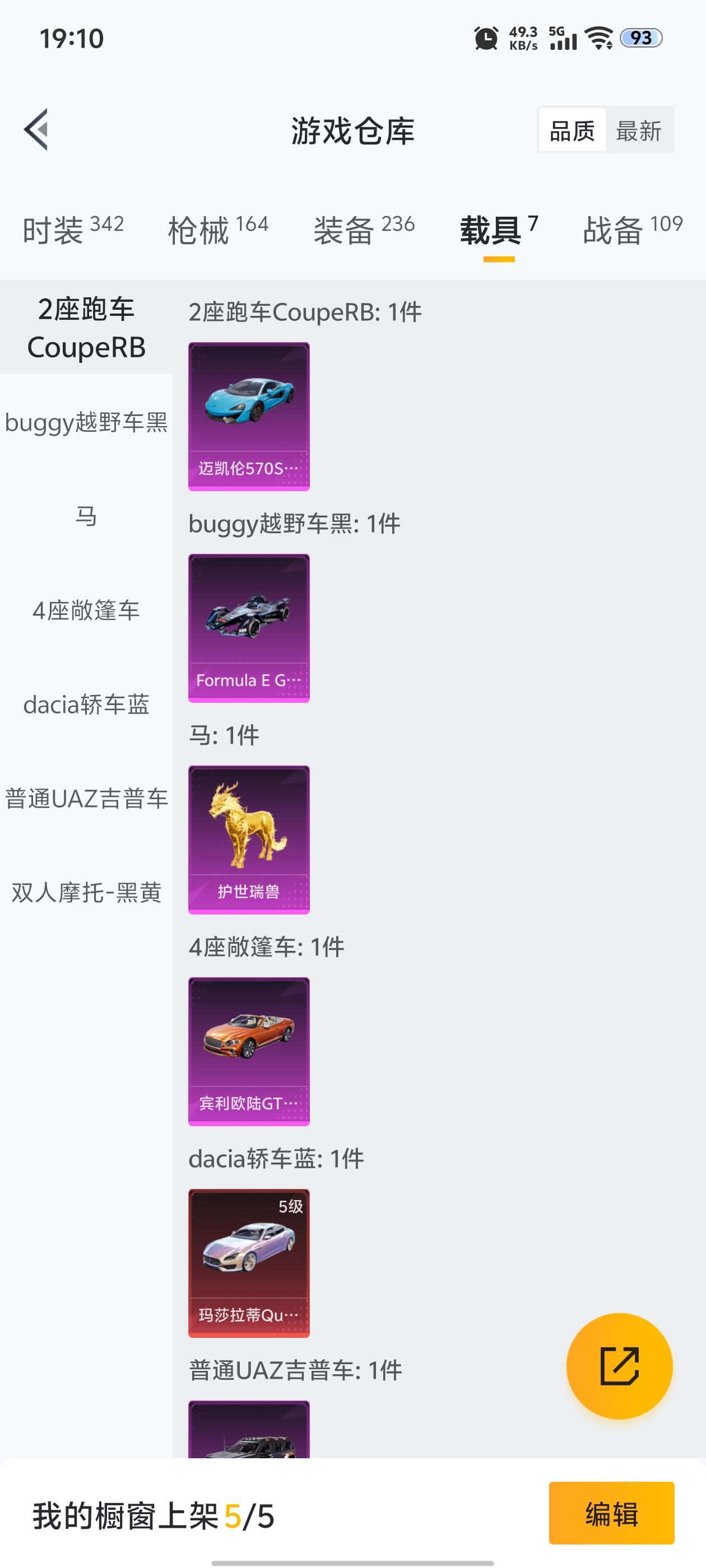Jump to 双人摩托-黑黄 in the sidebar
Viewport: 706px width, 1568px height.
click(x=86, y=893)
